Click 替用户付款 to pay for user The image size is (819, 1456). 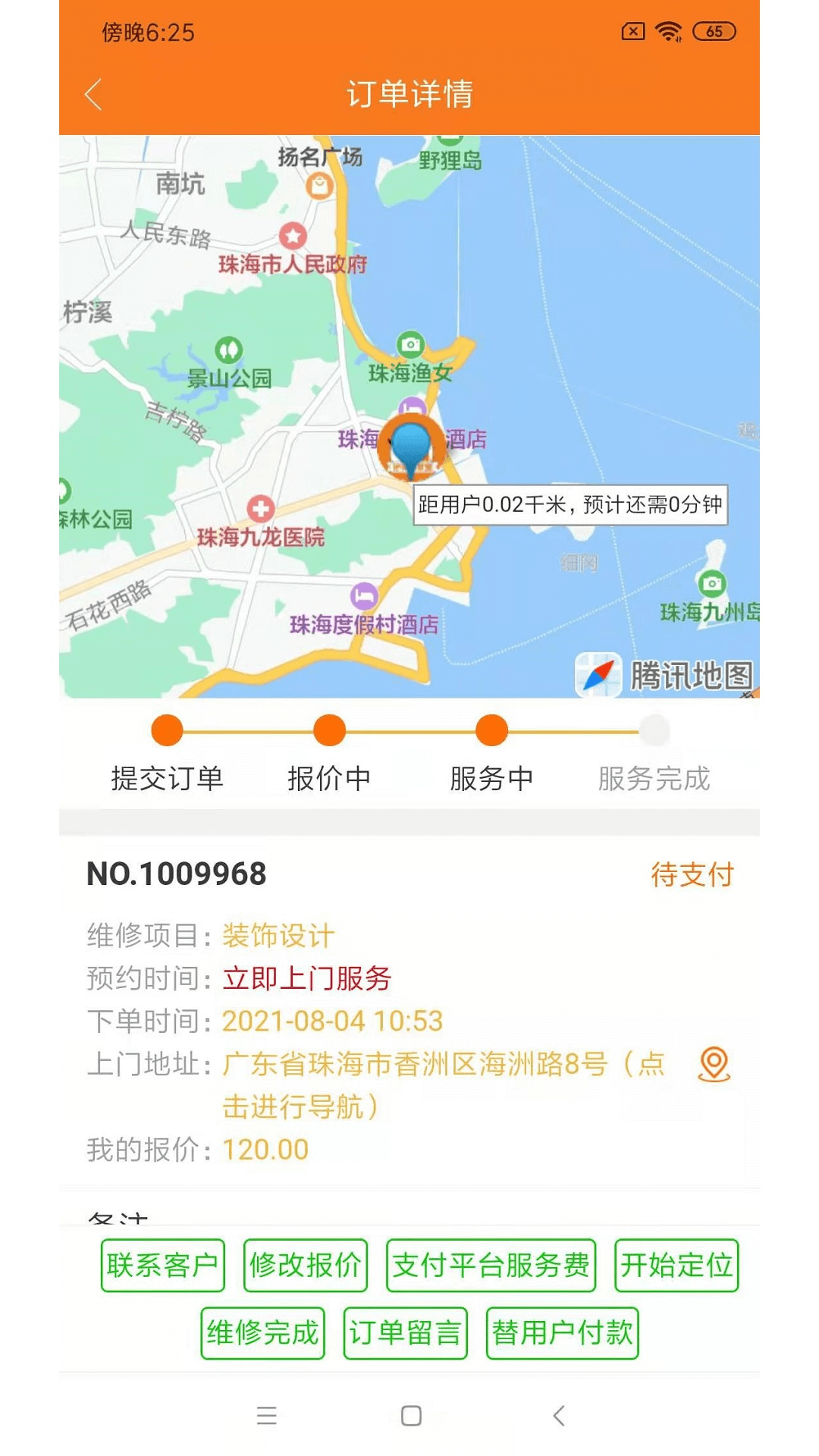point(562,1333)
